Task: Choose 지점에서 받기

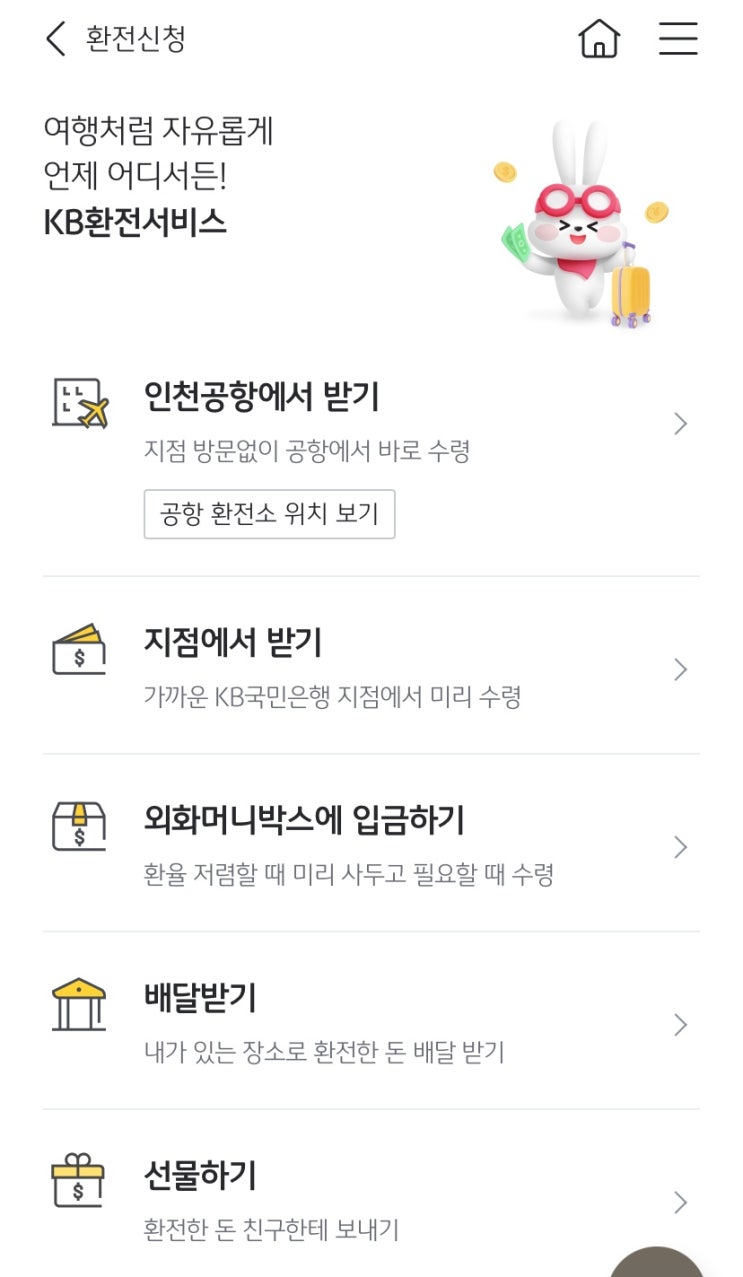Action: point(233,643)
